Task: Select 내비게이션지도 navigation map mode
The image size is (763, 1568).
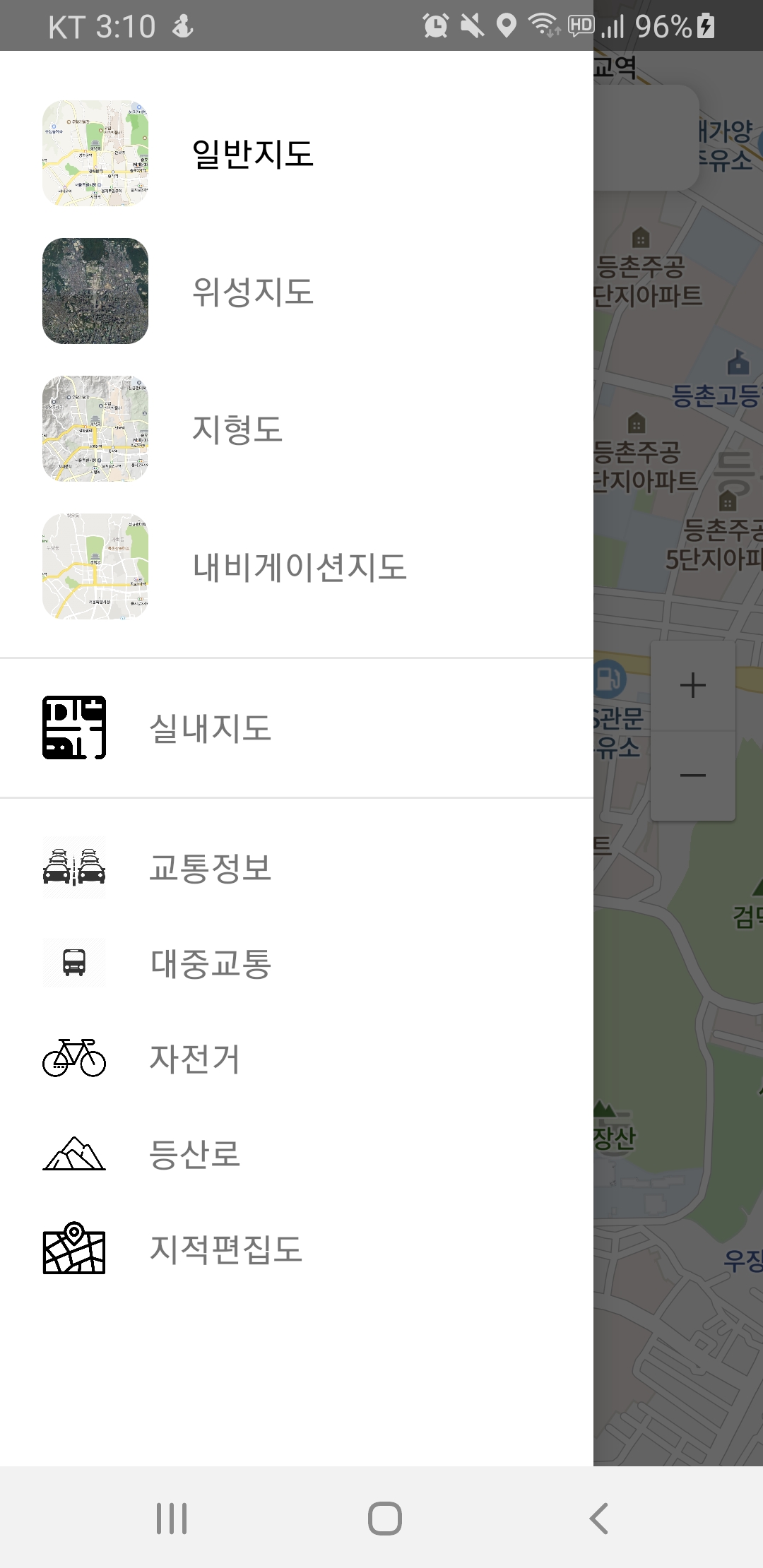Action: pos(300,569)
